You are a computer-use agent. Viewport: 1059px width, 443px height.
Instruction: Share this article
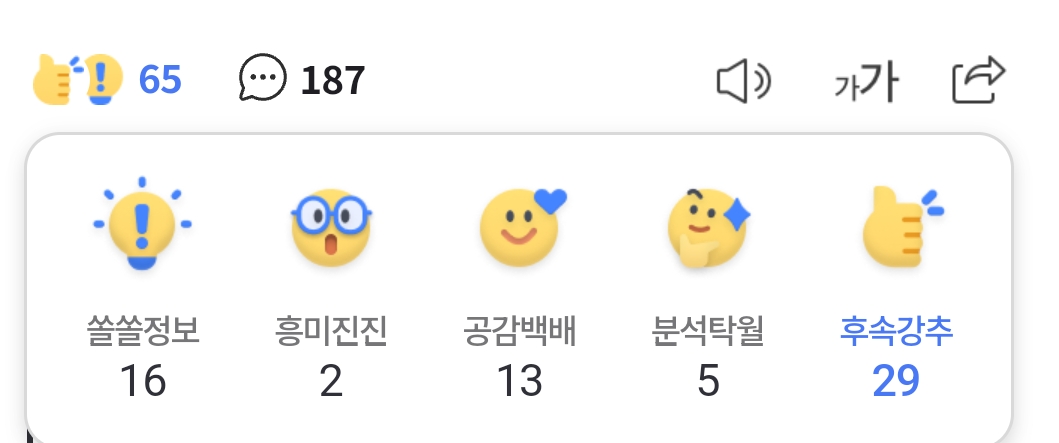click(x=977, y=80)
